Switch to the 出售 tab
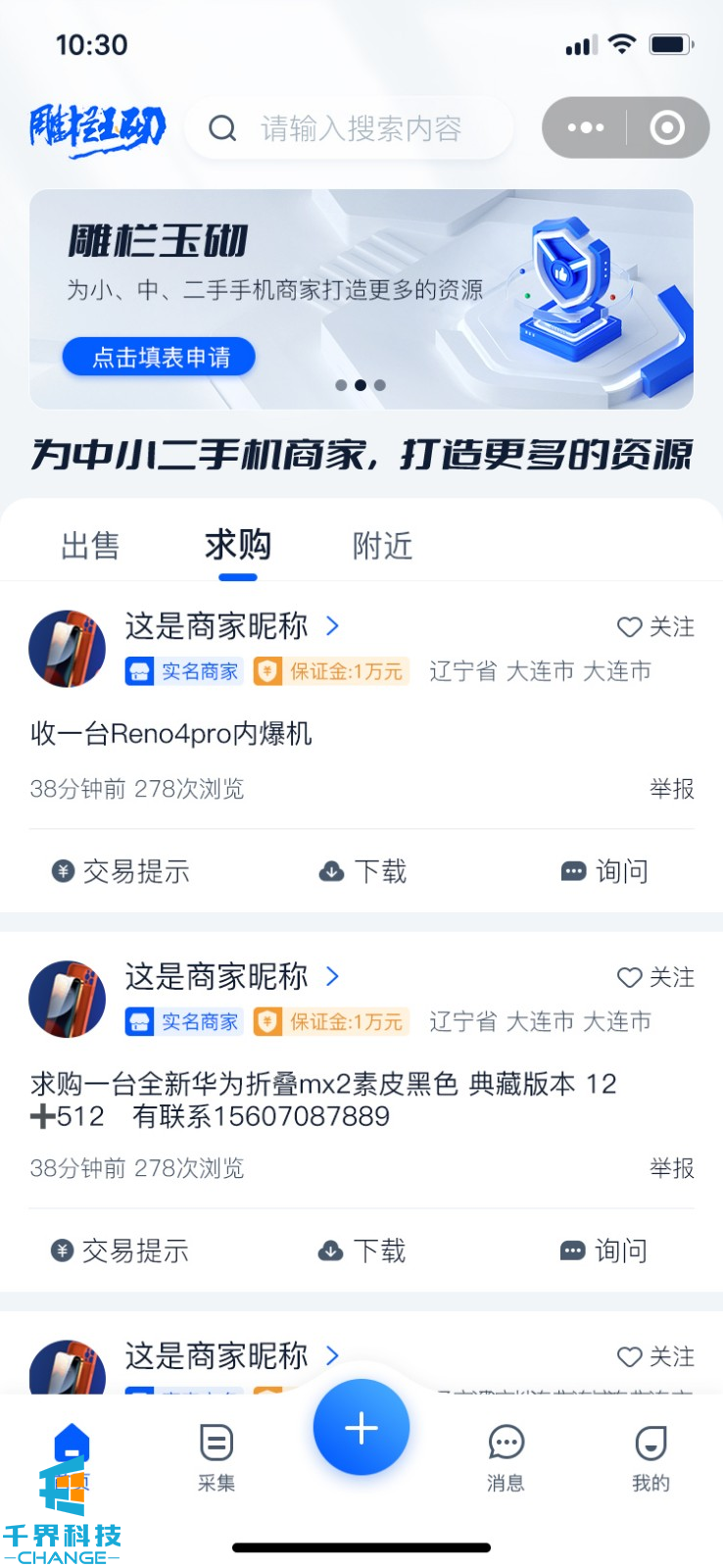Image resolution: width=723 pixels, height=1568 pixels. click(90, 546)
